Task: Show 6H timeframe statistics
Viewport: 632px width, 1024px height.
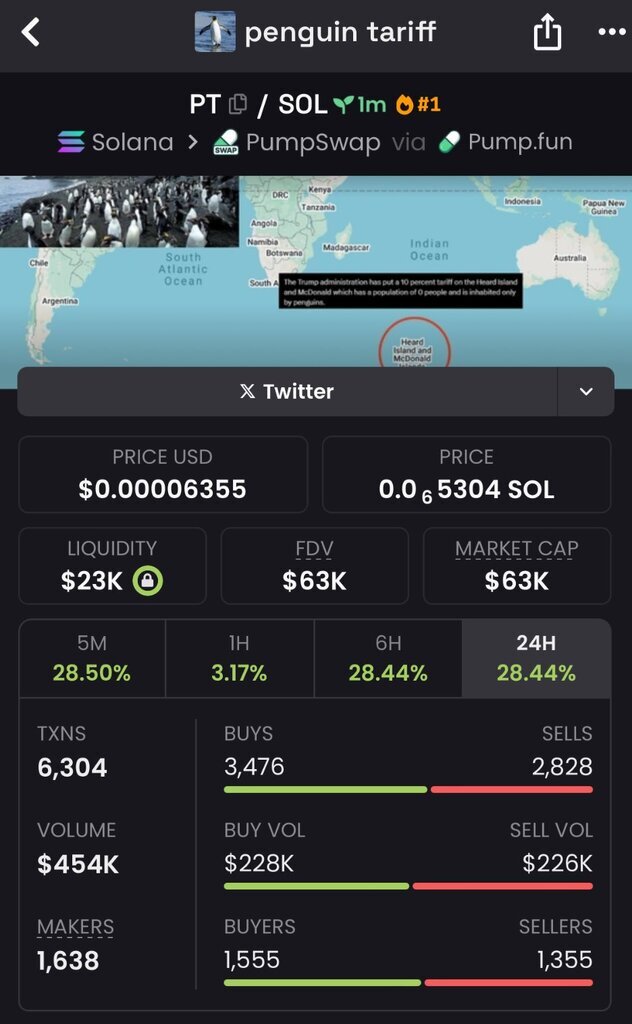Action: 388,658
